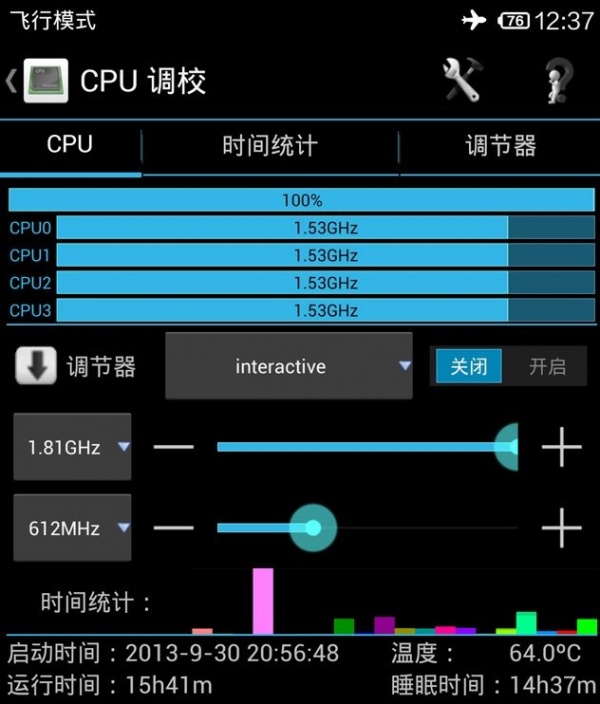Viewport: 600px width, 704px height.
Task: Decrease min frequency with minus beside 612MHz
Action: click(x=173, y=527)
